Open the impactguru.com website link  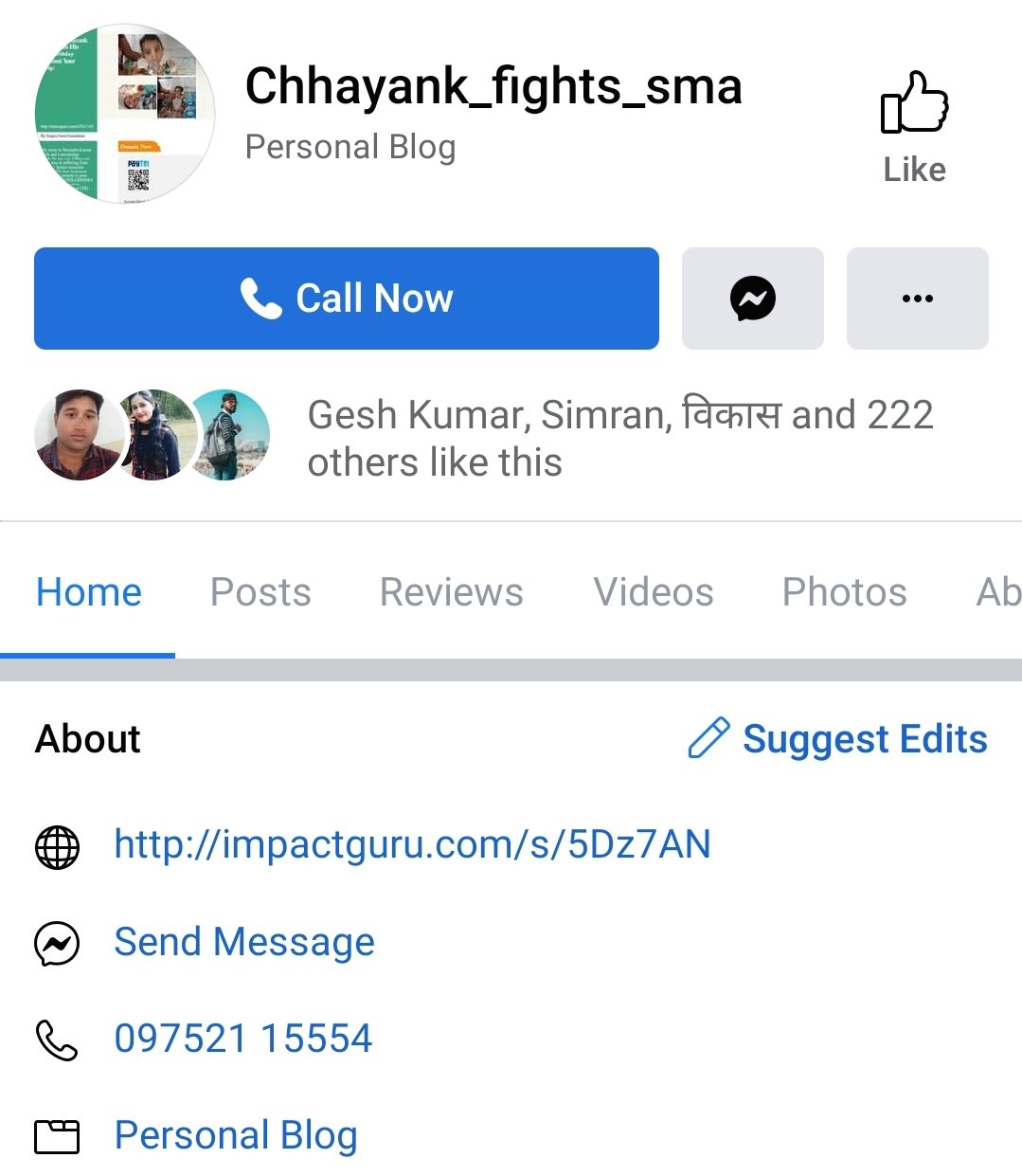412,844
